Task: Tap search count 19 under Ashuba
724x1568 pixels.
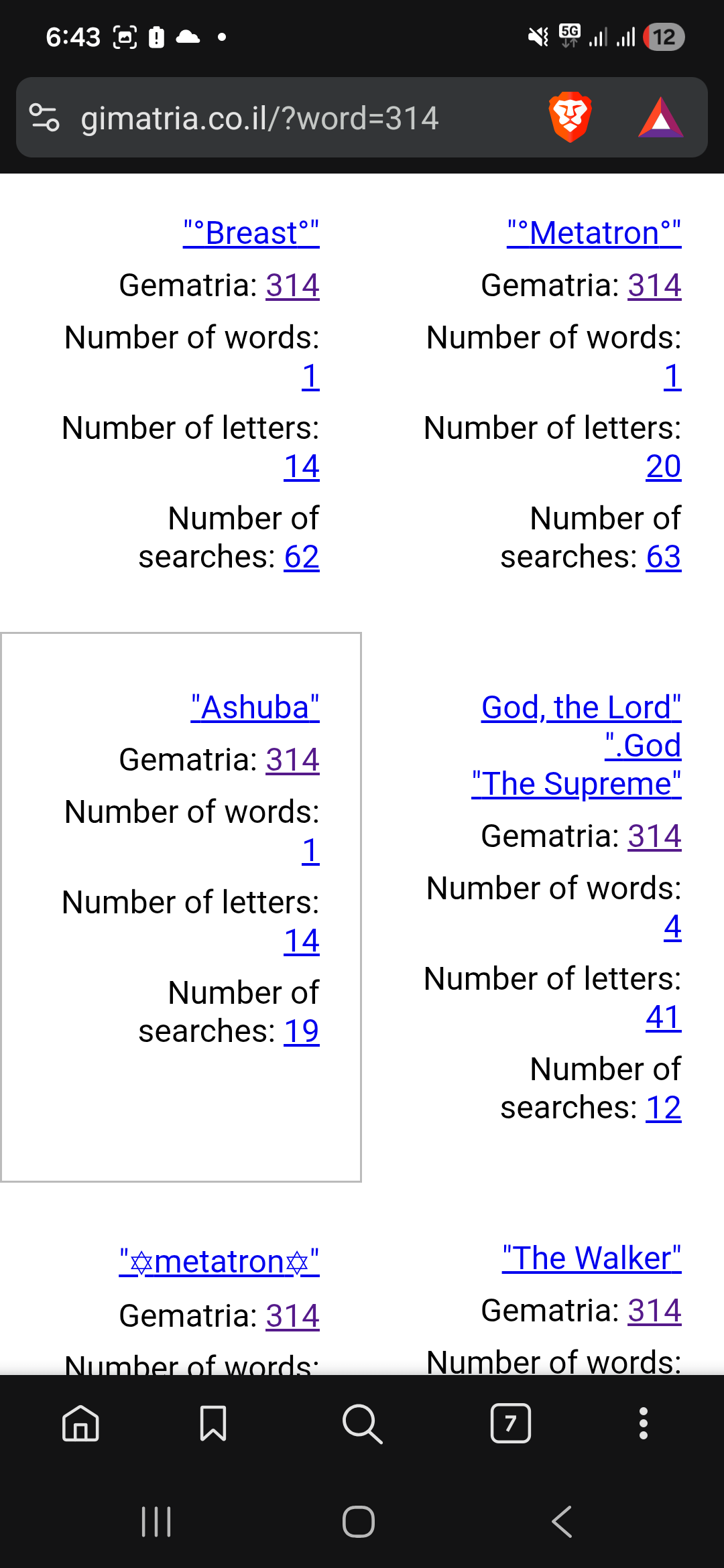Action: [x=301, y=1031]
